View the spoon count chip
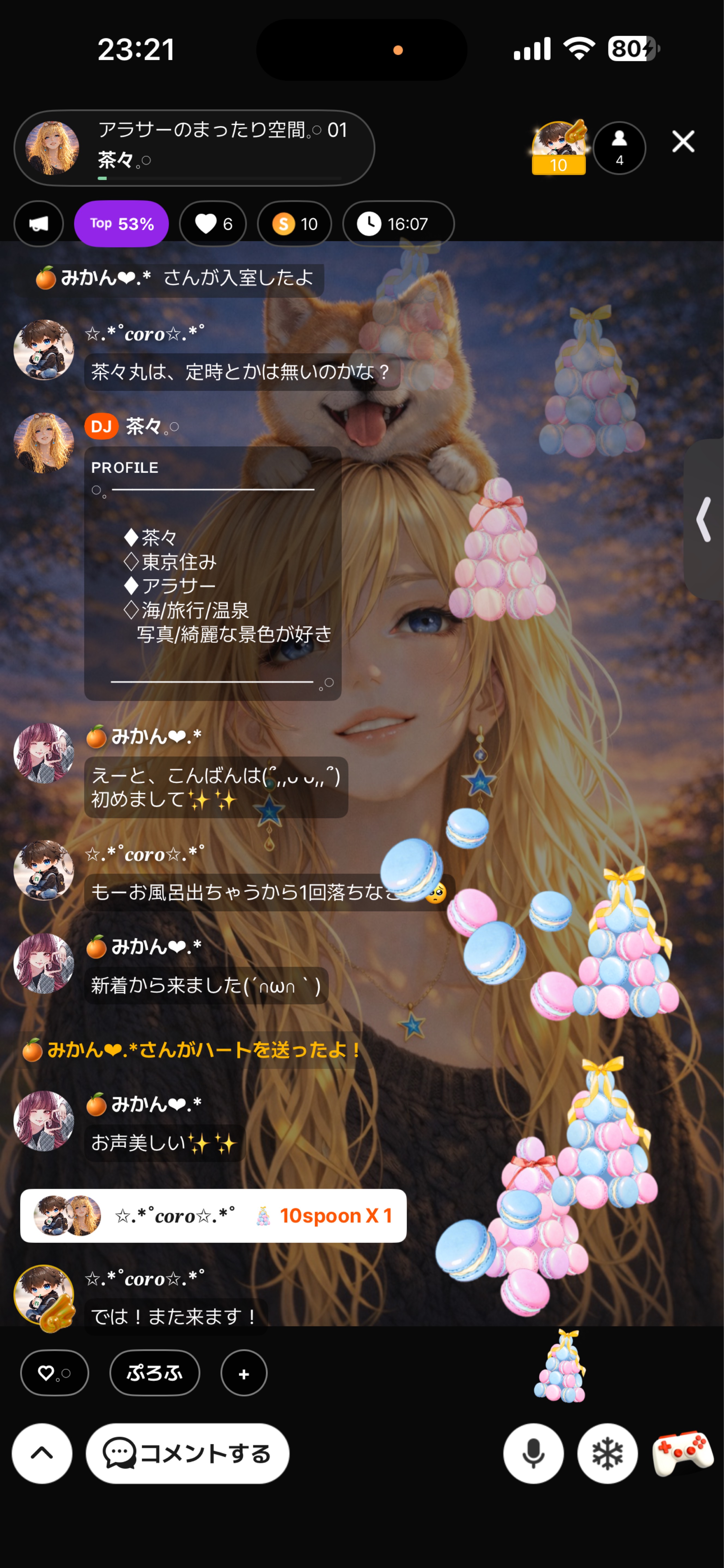The width and height of the screenshot is (724, 1568). pos(295,224)
